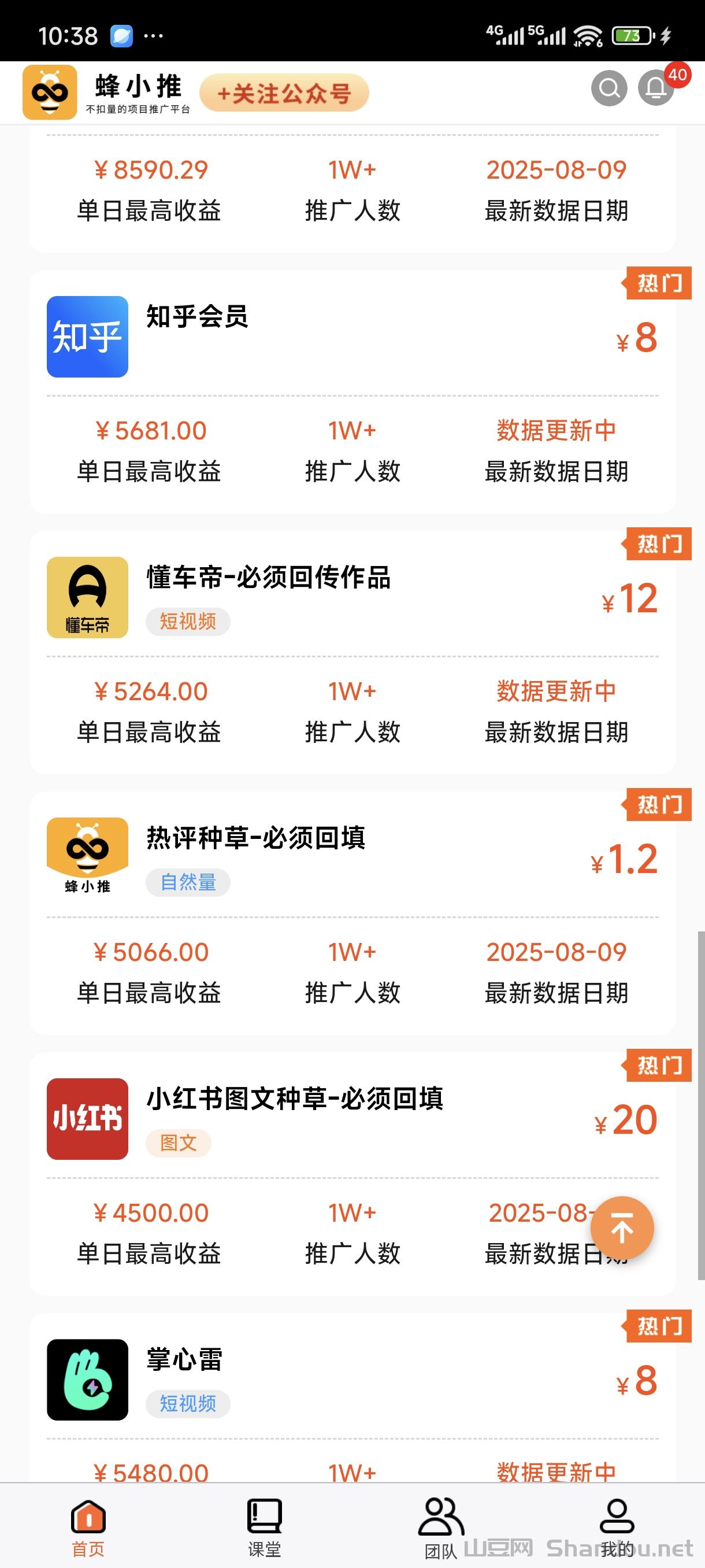Image resolution: width=705 pixels, height=1568 pixels.
Task: Open the notifications bell with badge 40
Action: pos(656,89)
